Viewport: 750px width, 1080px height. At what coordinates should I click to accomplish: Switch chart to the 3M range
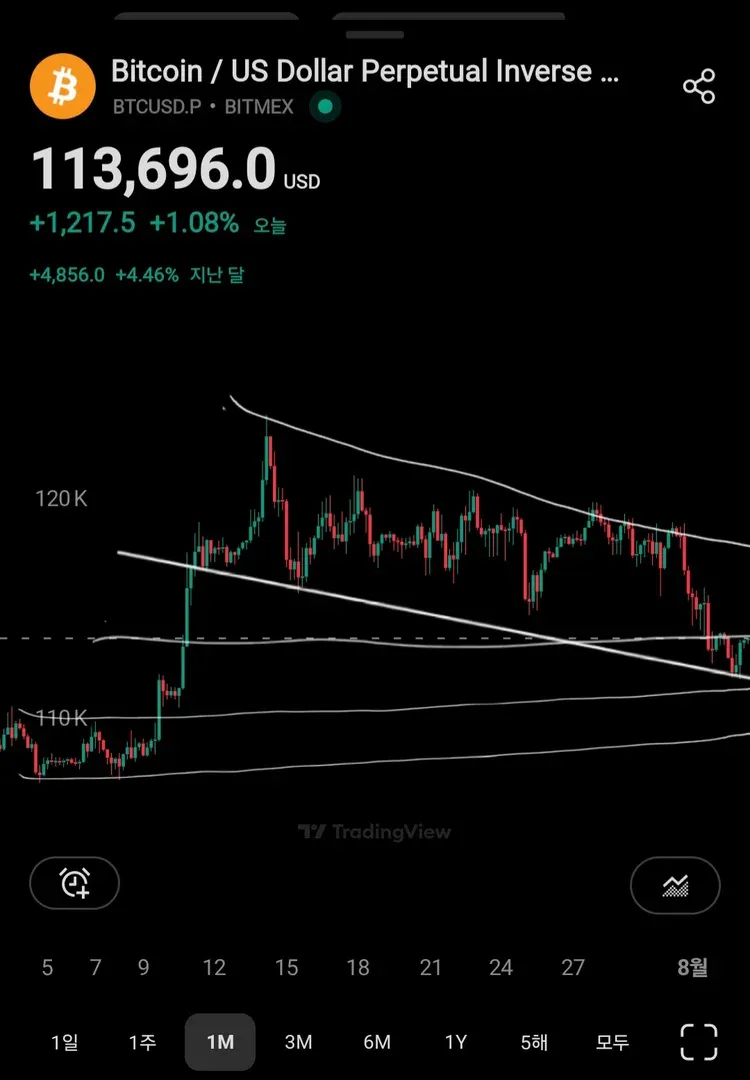[298, 1042]
